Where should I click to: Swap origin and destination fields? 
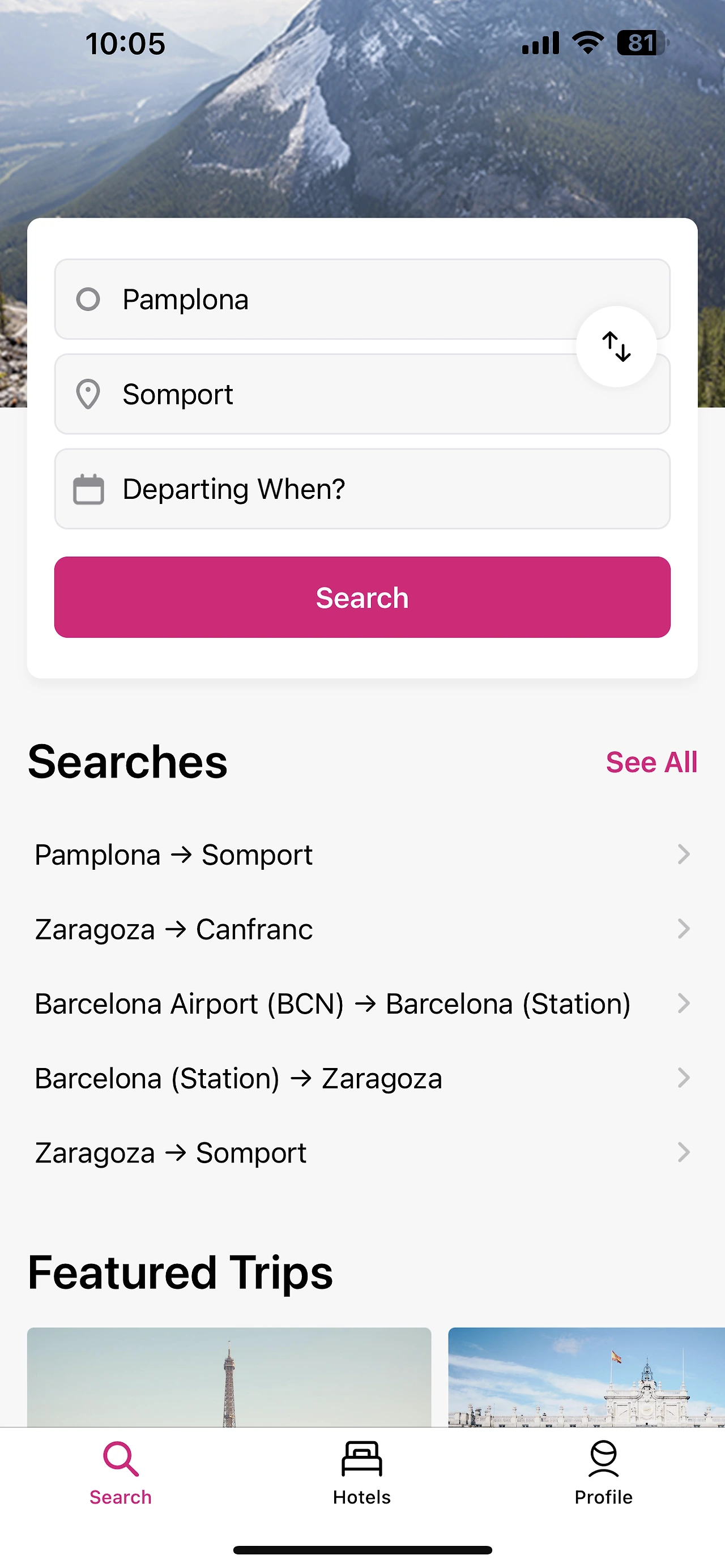616,347
